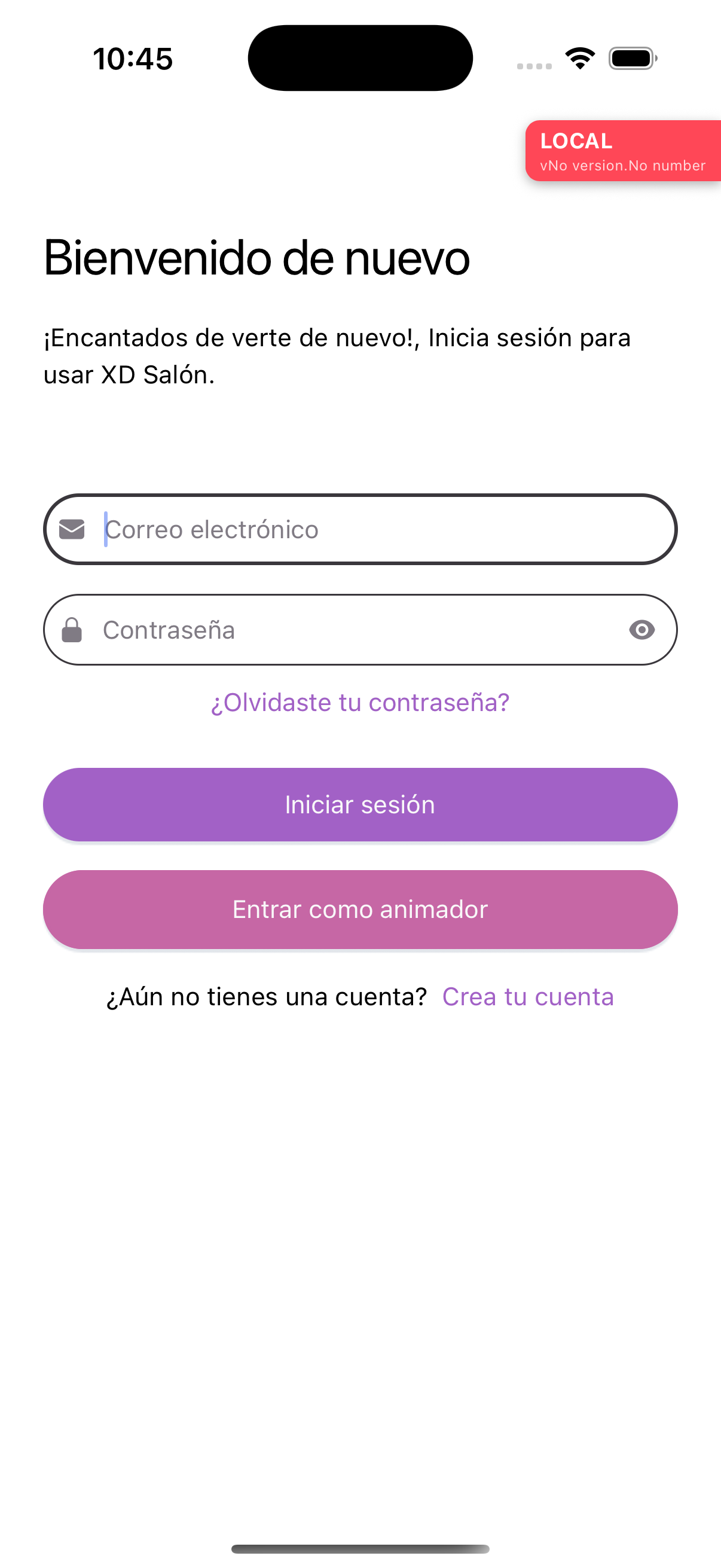Open the forgot password page
The image size is (721, 1568).
360,703
